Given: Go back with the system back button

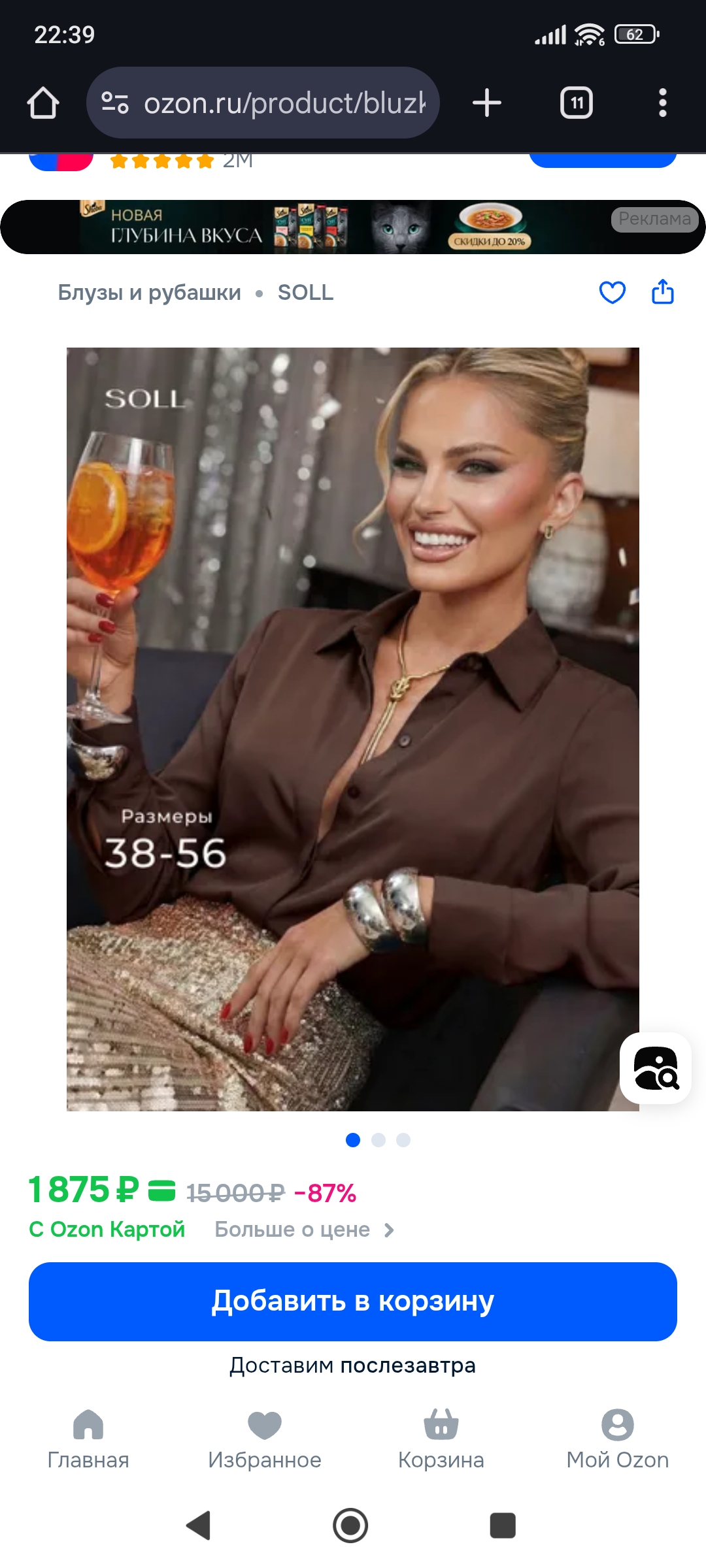Looking at the screenshot, I should pyautogui.click(x=199, y=1526).
